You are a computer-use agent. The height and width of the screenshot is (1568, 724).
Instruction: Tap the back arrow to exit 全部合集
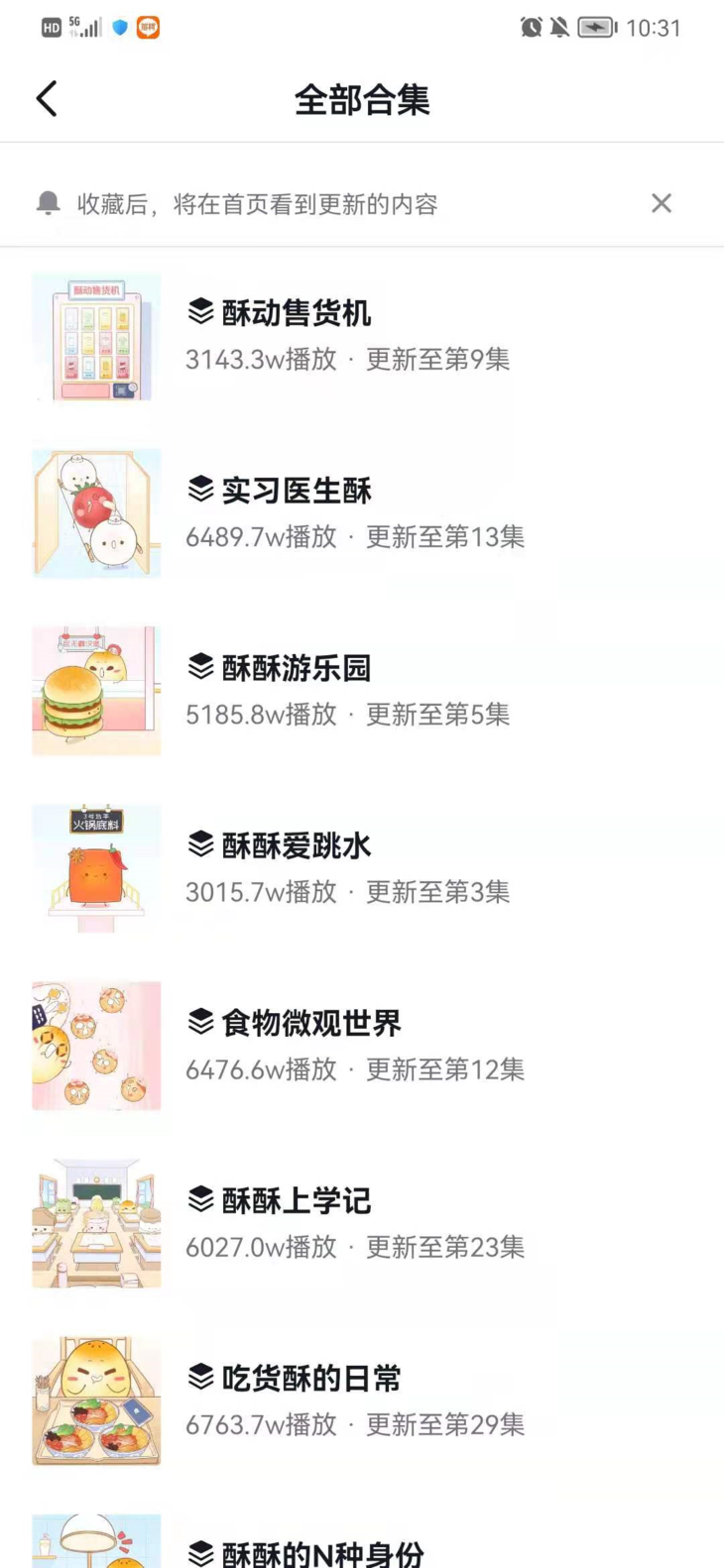(46, 98)
